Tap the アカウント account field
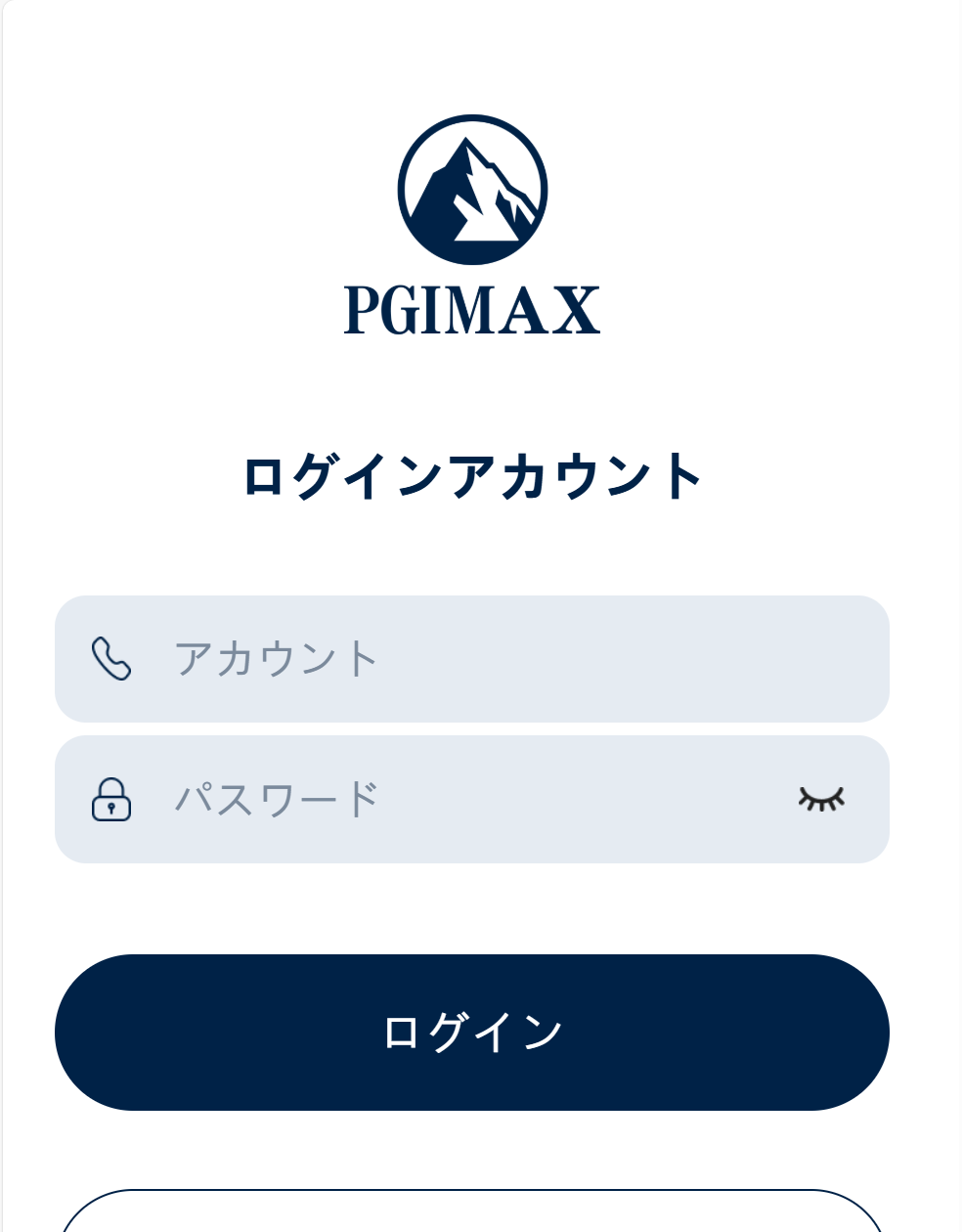Image resolution: width=962 pixels, height=1232 pixels. click(x=489, y=659)
